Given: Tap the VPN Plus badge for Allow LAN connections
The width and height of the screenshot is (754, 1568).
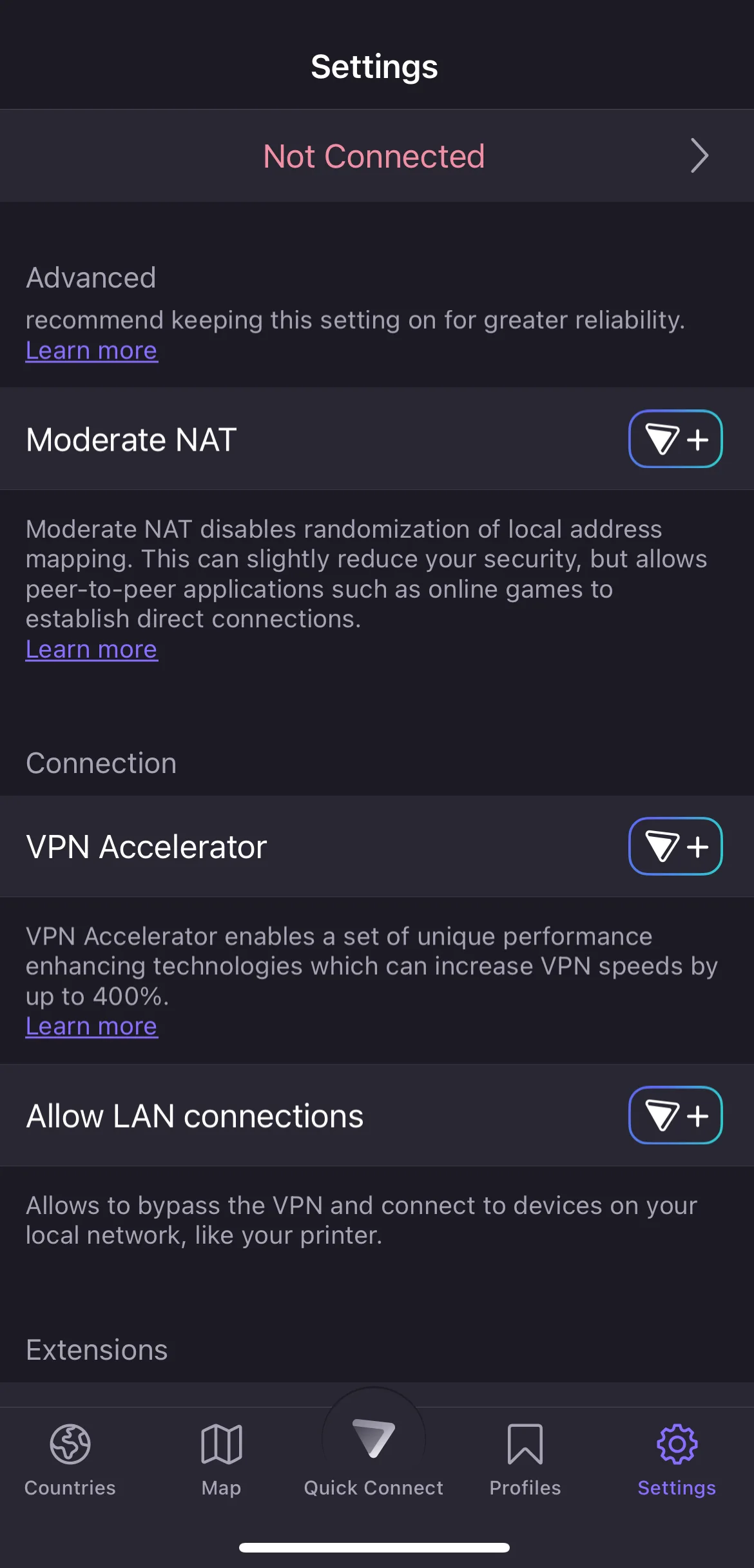Looking at the screenshot, I should pyautogui.click(x=675, y=1115).
